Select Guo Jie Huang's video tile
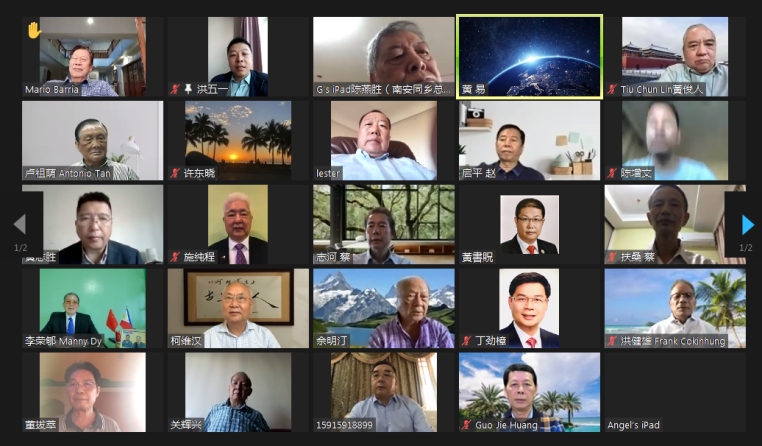762x446 pixels. tap(530, 392)
